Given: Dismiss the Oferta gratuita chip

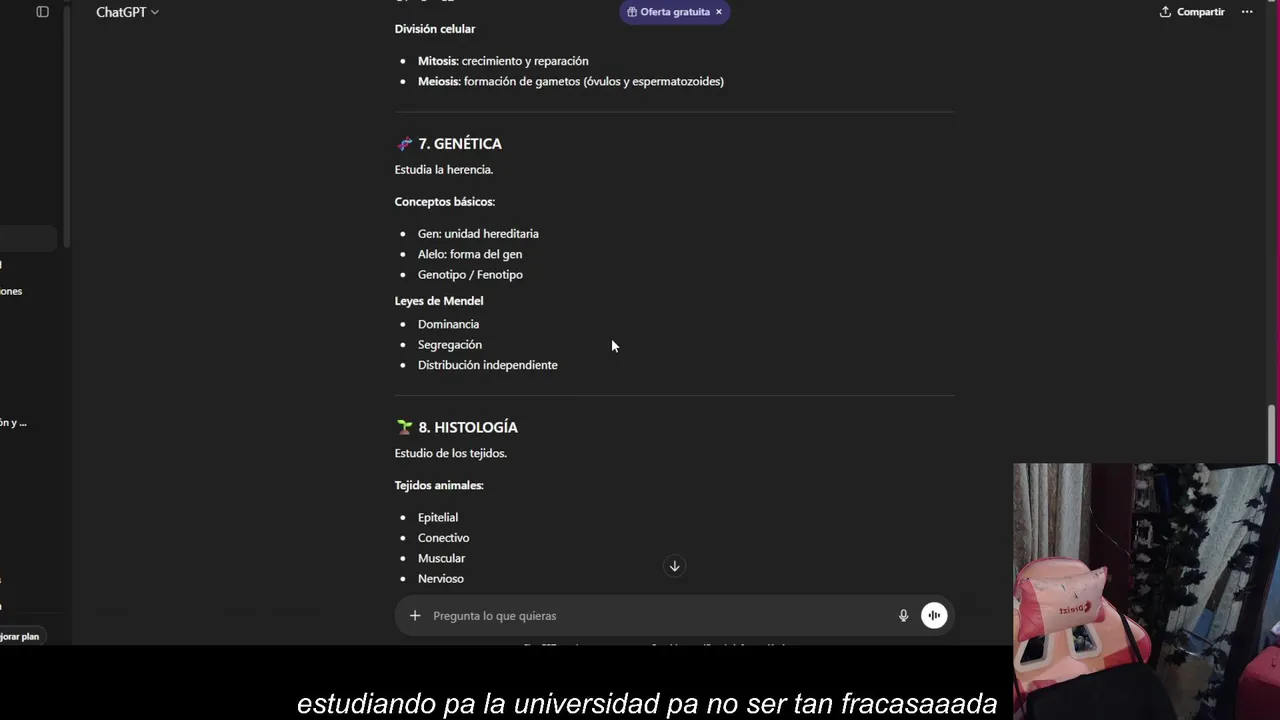Looking at the screenshot, I should 718,12.
